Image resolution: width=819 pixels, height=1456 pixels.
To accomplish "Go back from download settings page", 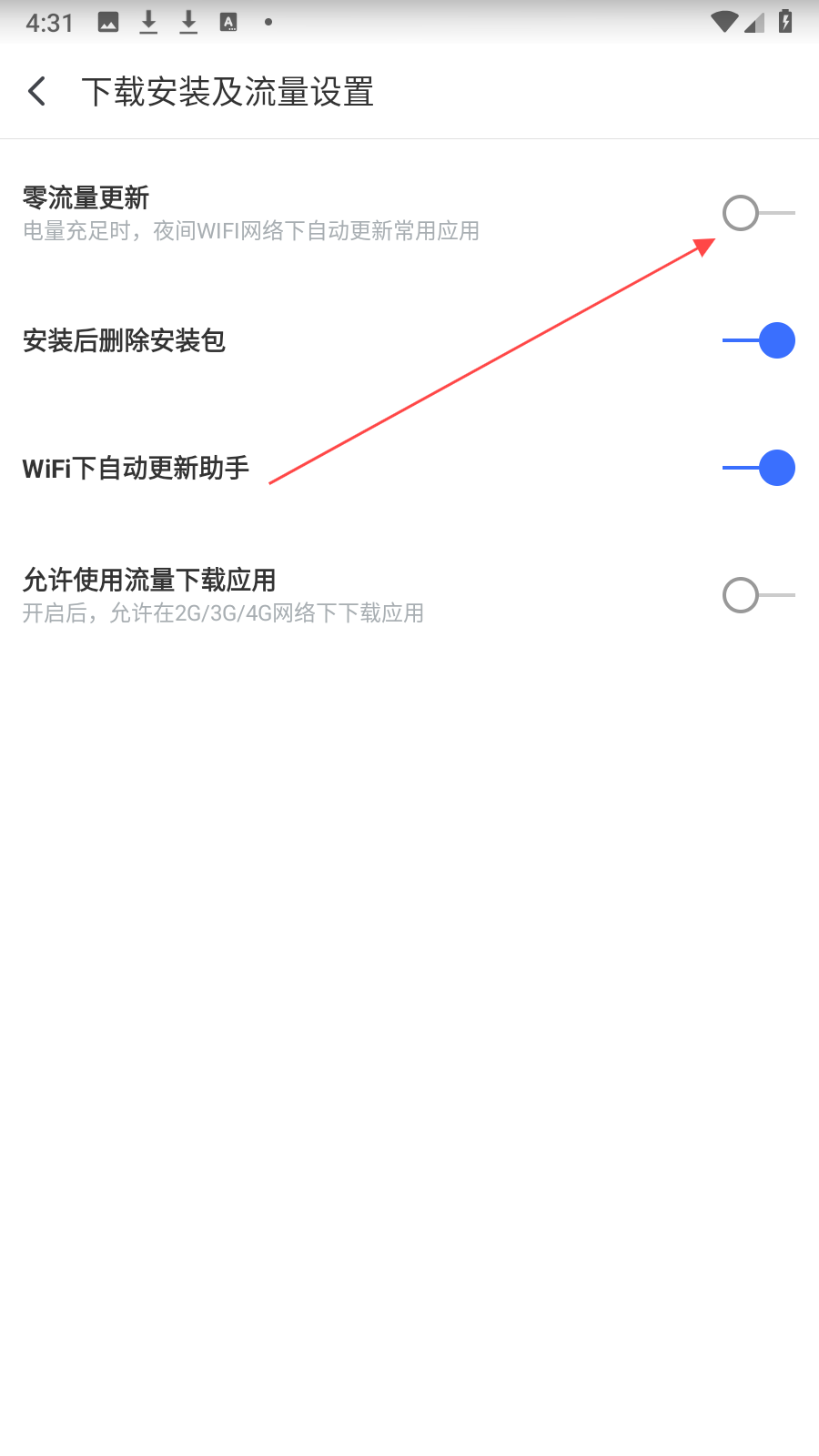I will (37, 91).
